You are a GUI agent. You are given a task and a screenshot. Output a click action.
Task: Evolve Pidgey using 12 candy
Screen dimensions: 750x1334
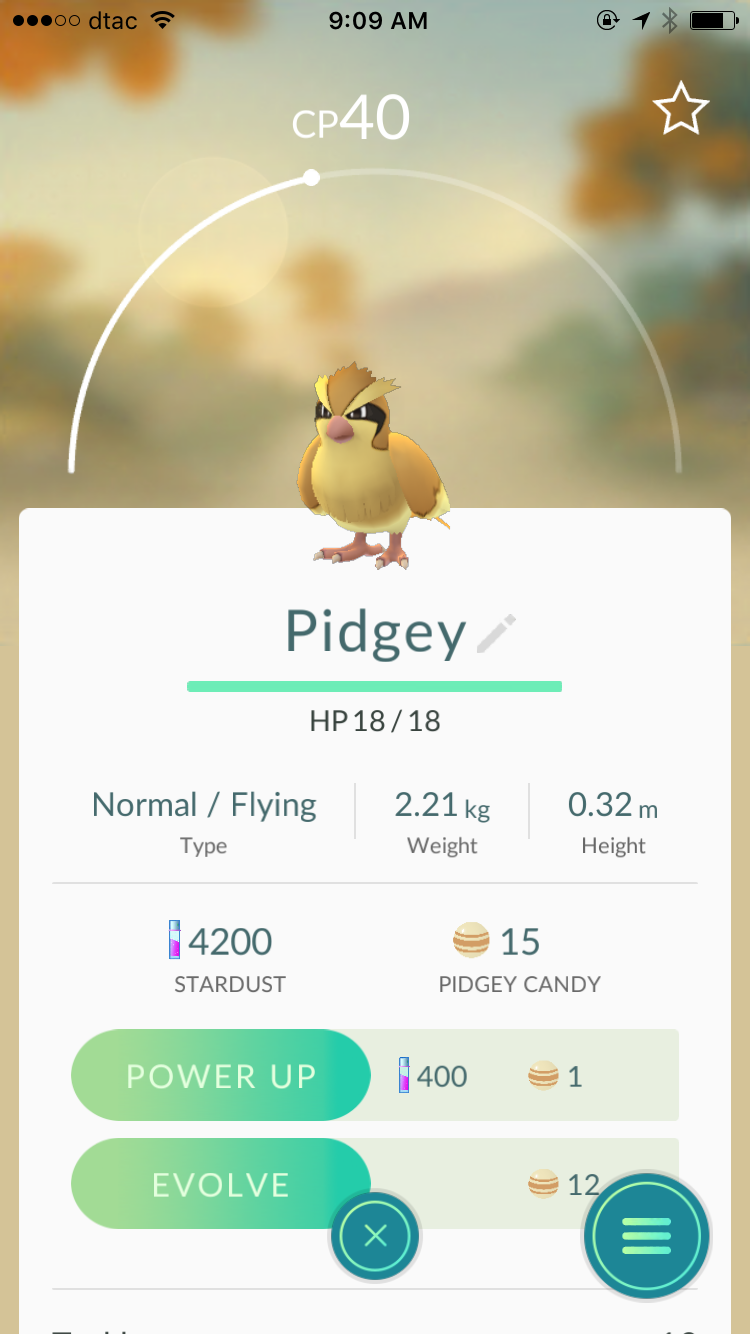pyautogui.click(x=221, y=1185)
